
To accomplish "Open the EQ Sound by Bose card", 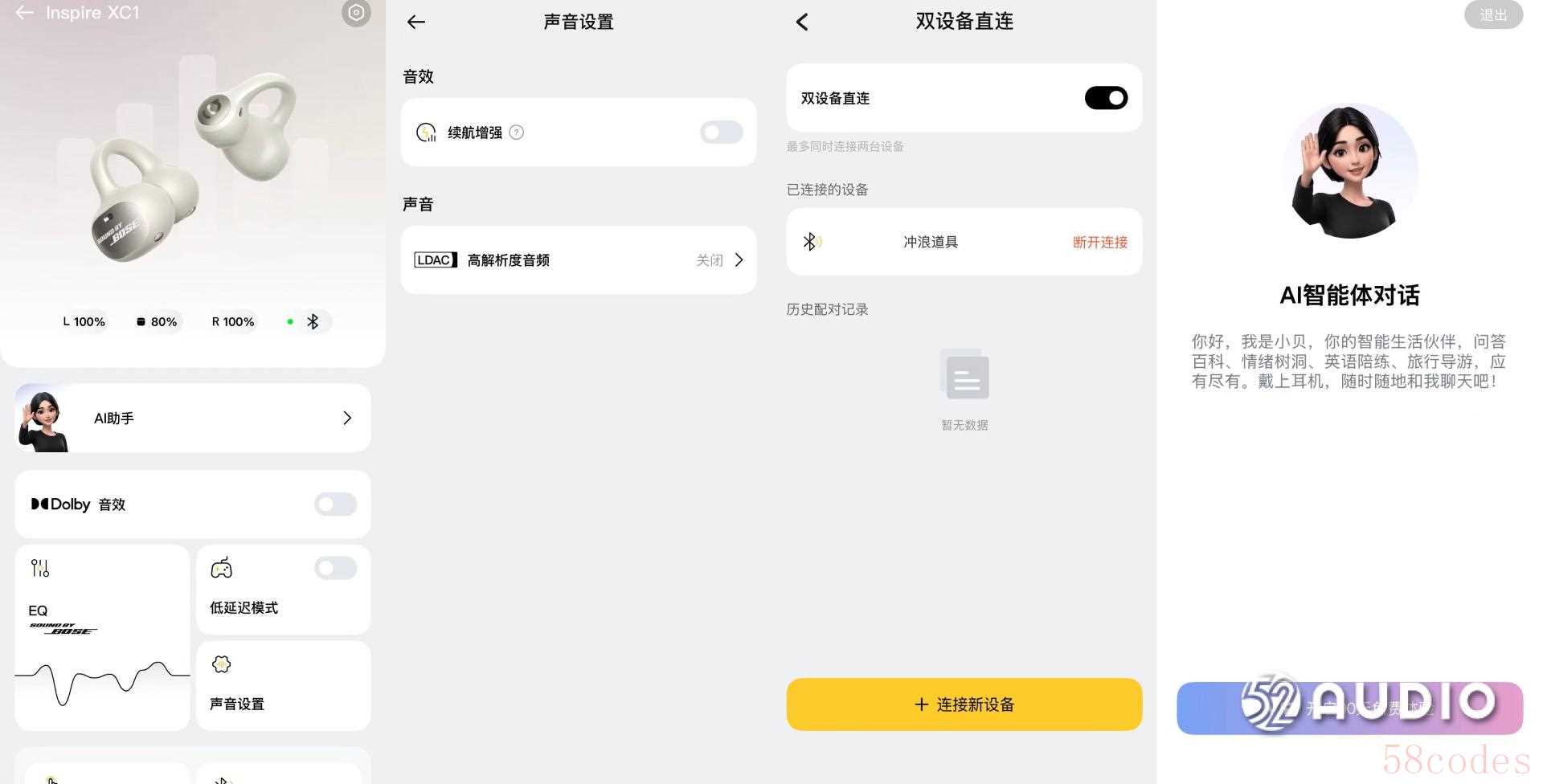I will 102,638.
